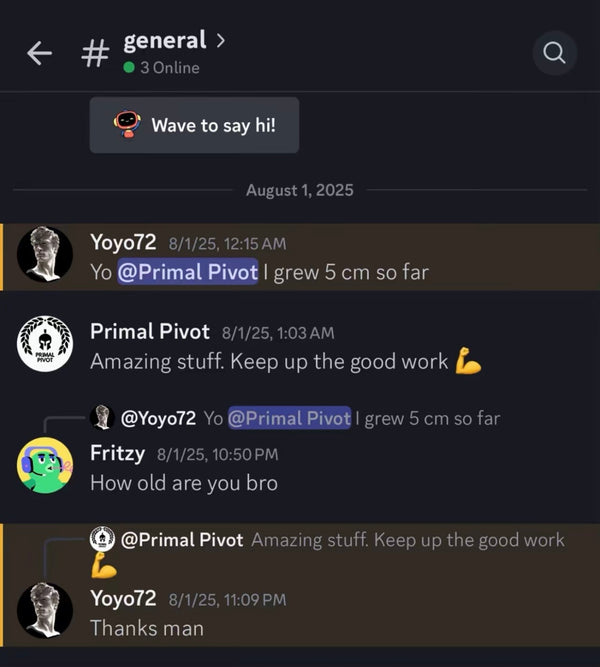
Task: Go back using the arrow icon
Action: 39,53
